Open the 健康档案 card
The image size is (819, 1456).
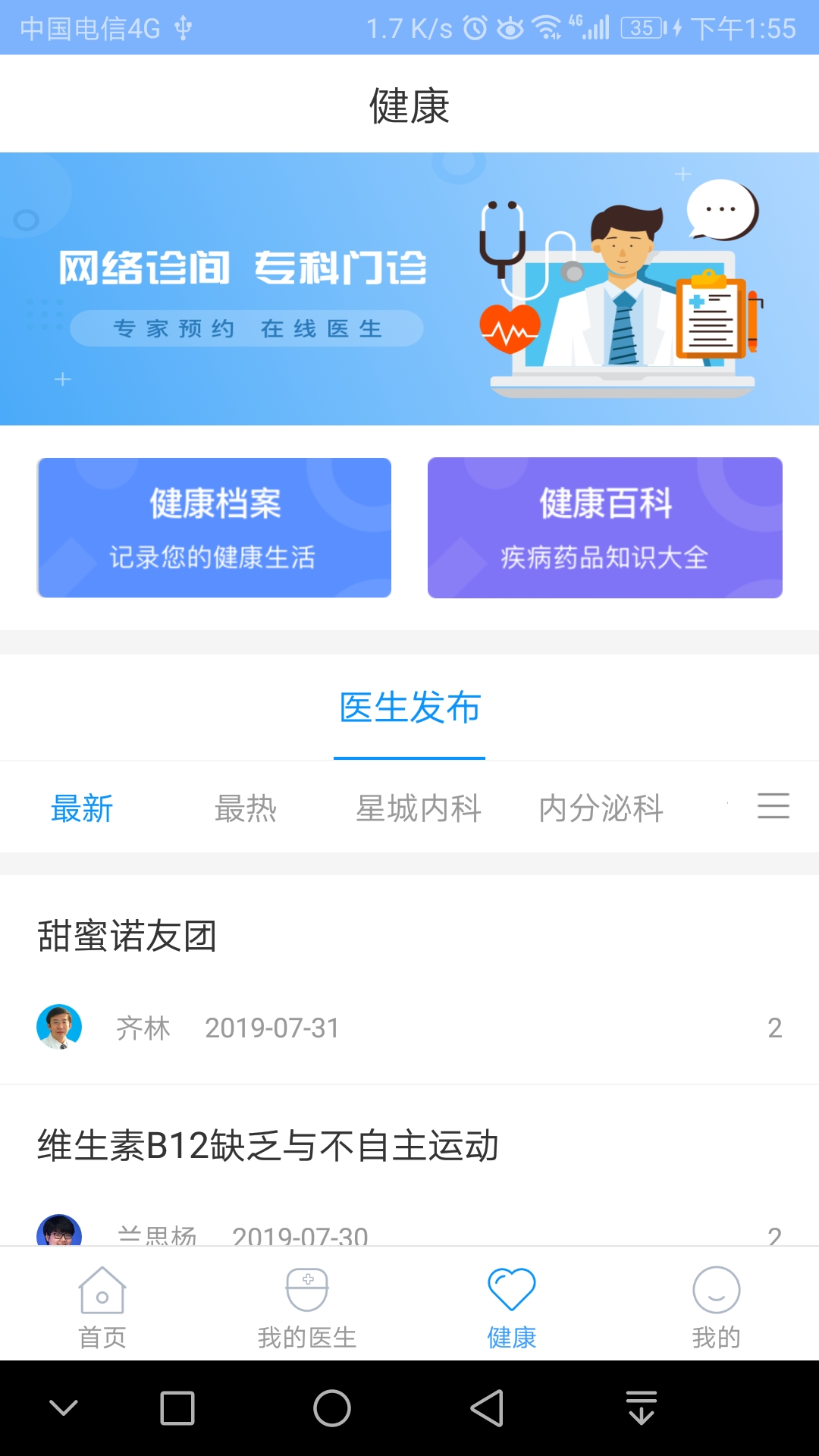tap(214, 527)
